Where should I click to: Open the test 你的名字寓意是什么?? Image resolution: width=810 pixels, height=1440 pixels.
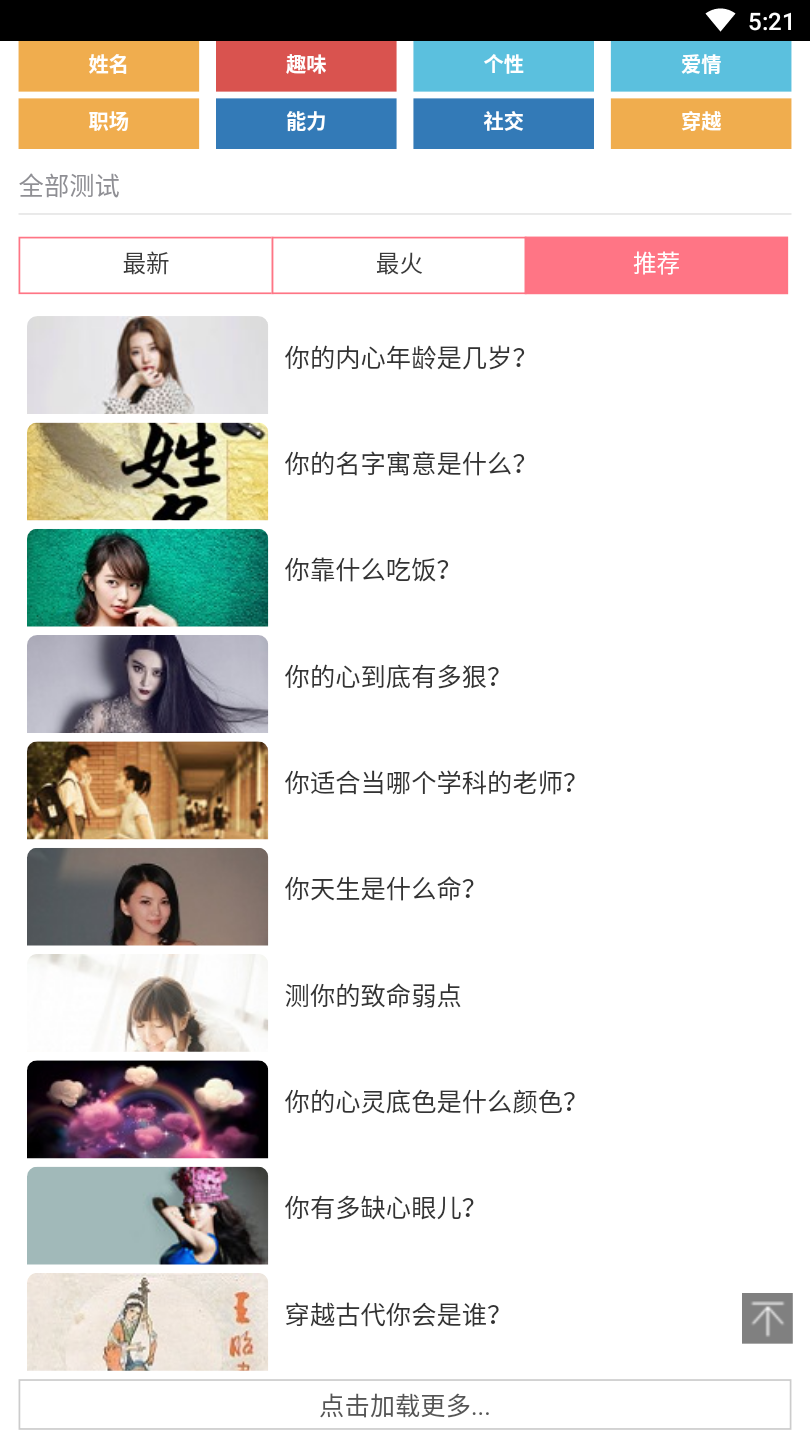coord(405,464)
